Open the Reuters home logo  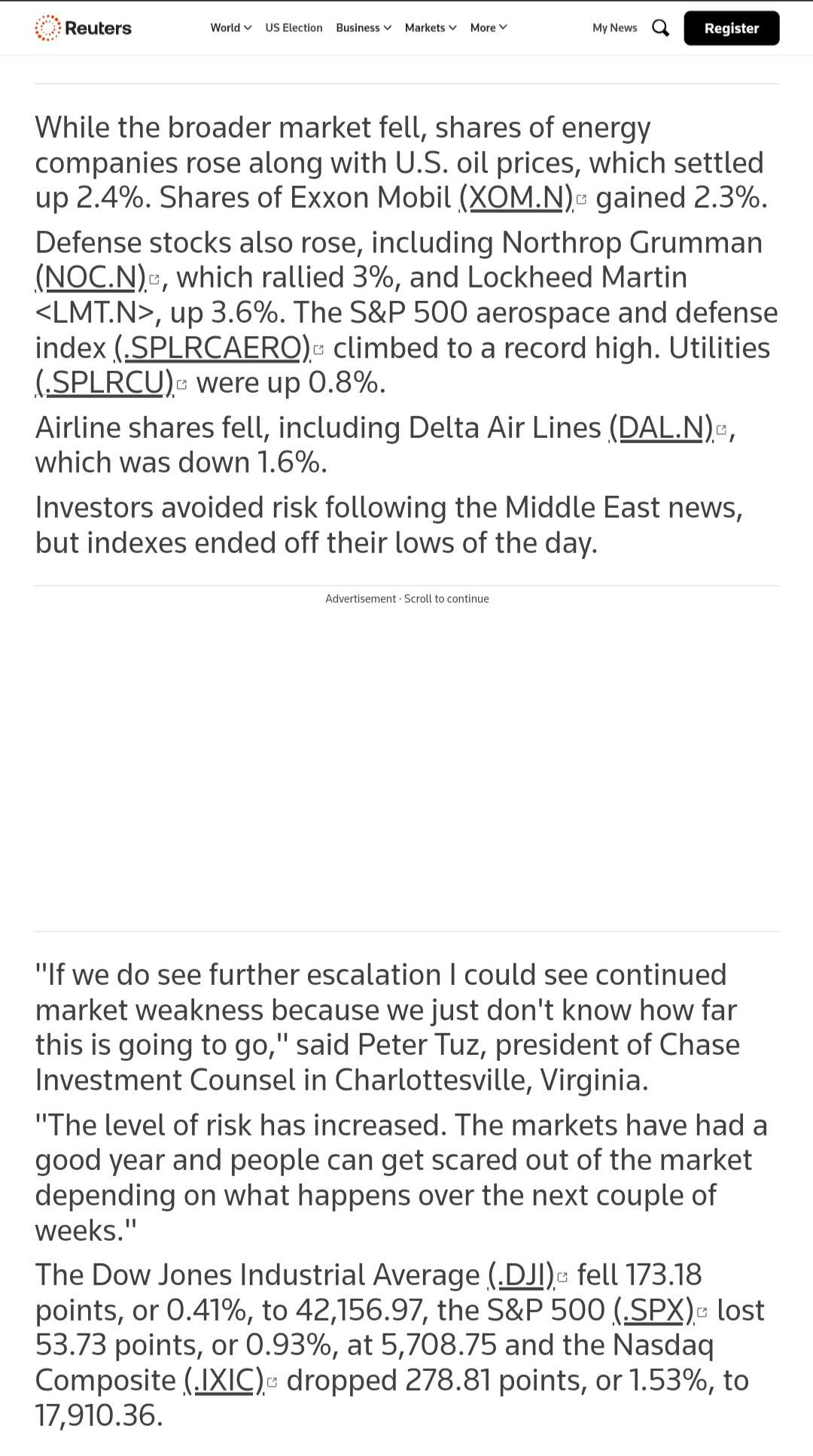[x=83, y=28]
